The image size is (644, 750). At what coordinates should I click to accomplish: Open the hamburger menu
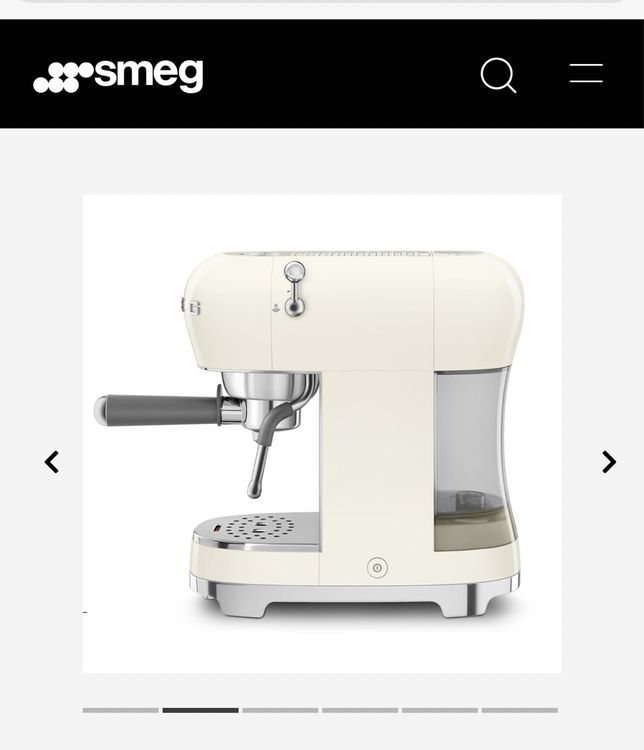586,74
